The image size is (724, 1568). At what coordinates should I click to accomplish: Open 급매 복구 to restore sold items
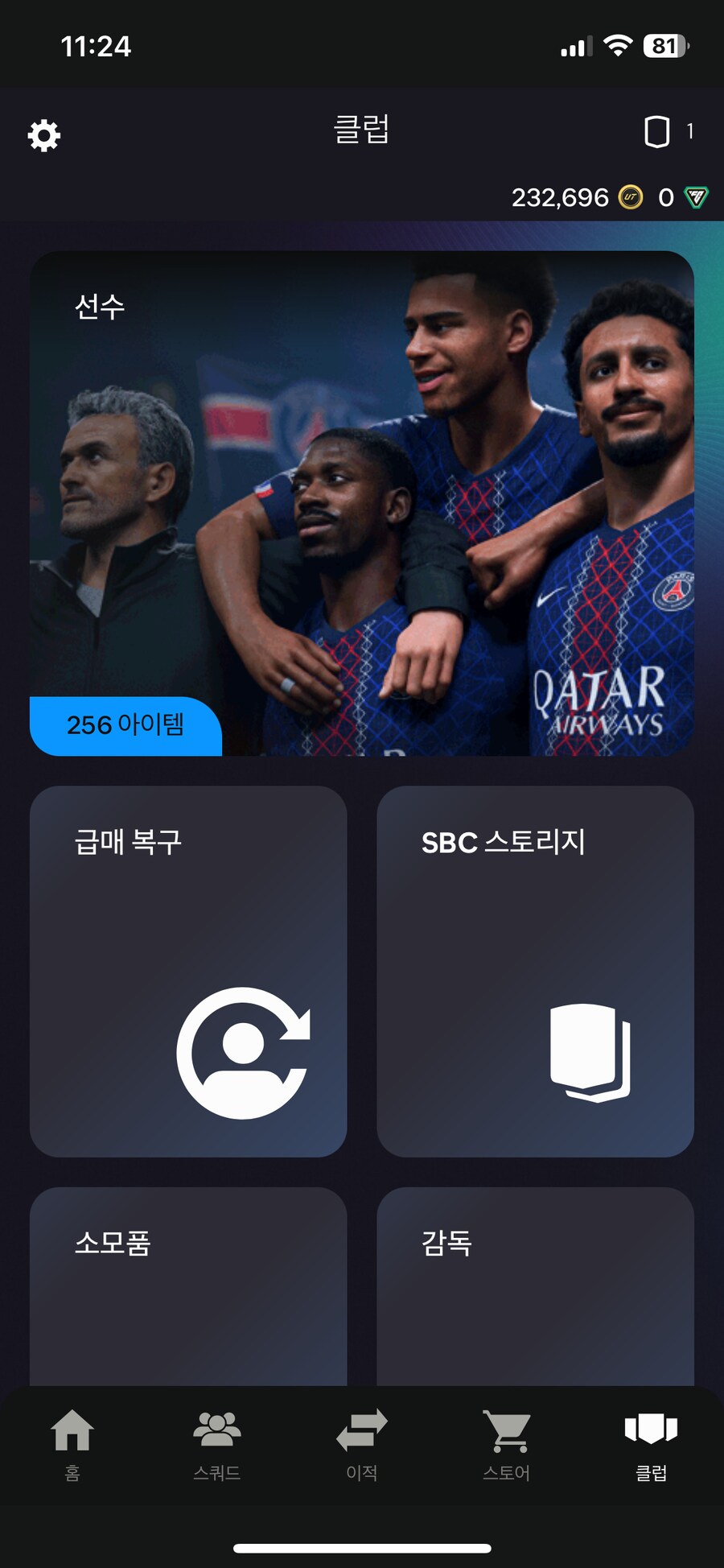pyautogui.click(x=188, y=970)
